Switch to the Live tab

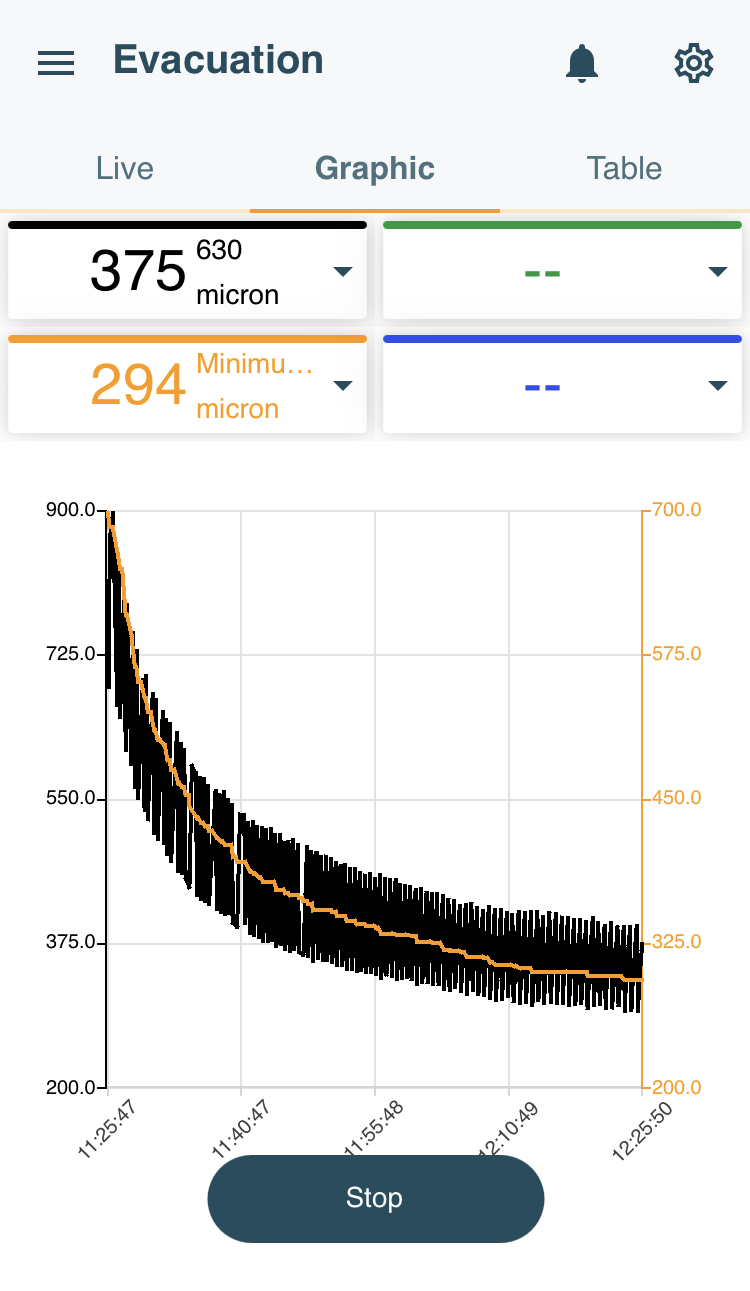[125, 168]
